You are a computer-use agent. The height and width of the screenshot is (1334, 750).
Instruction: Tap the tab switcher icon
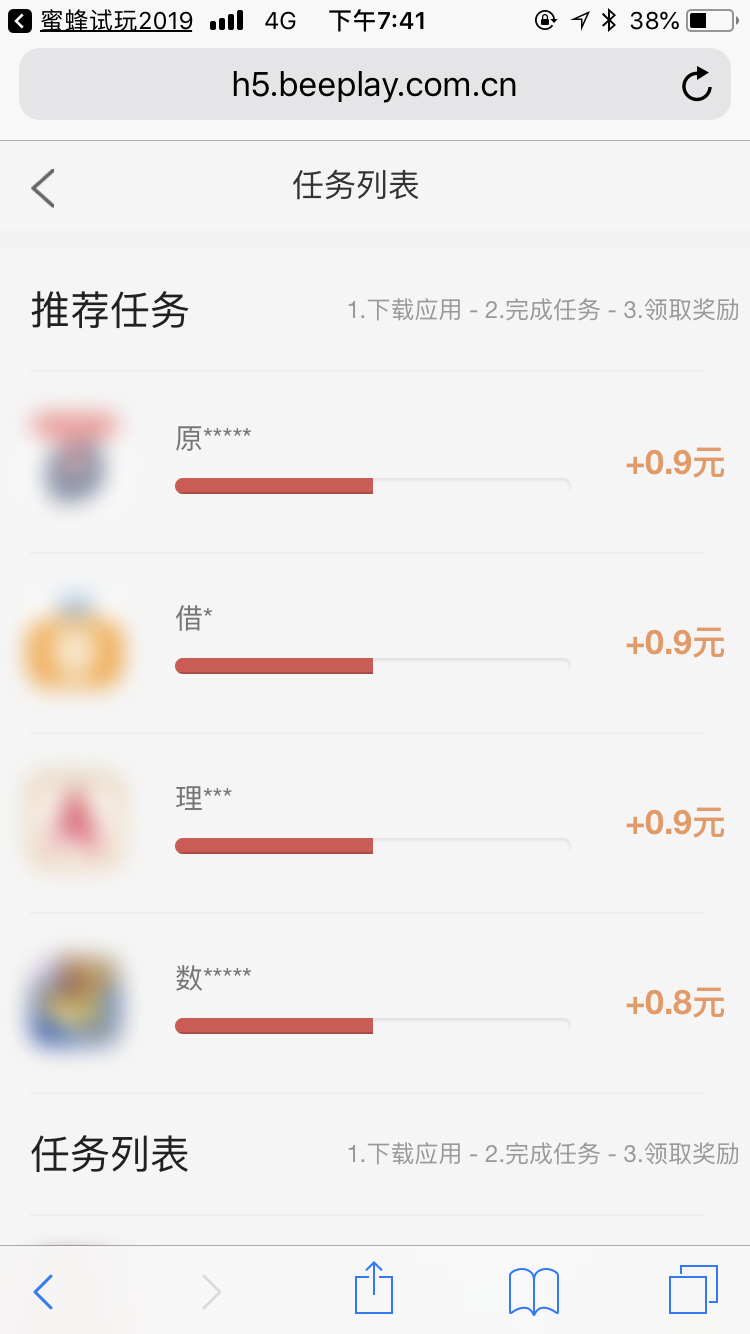(694, 1290)
